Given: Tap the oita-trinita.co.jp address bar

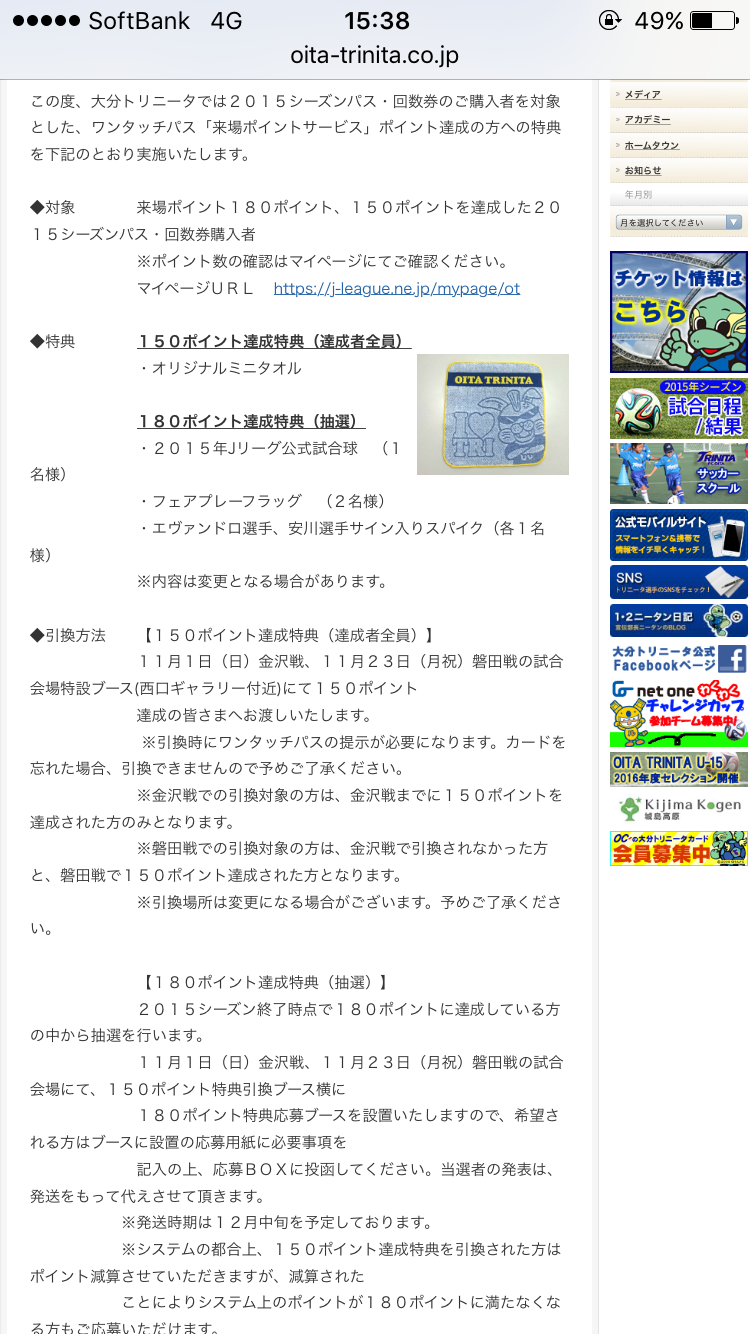Looking at the screenshot, I should [x=375, y=55].
